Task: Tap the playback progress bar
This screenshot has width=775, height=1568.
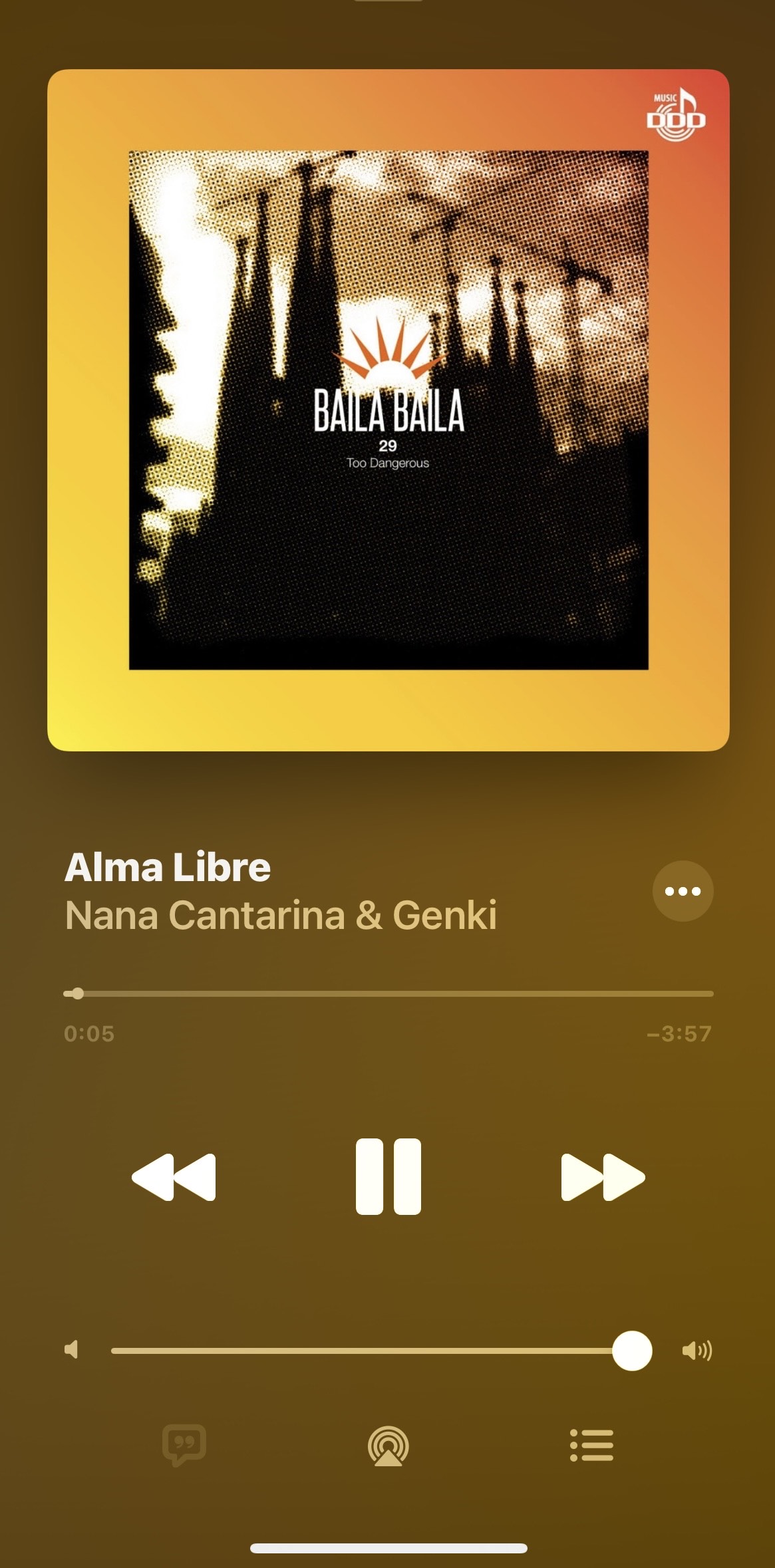Action: coord(388,993)
